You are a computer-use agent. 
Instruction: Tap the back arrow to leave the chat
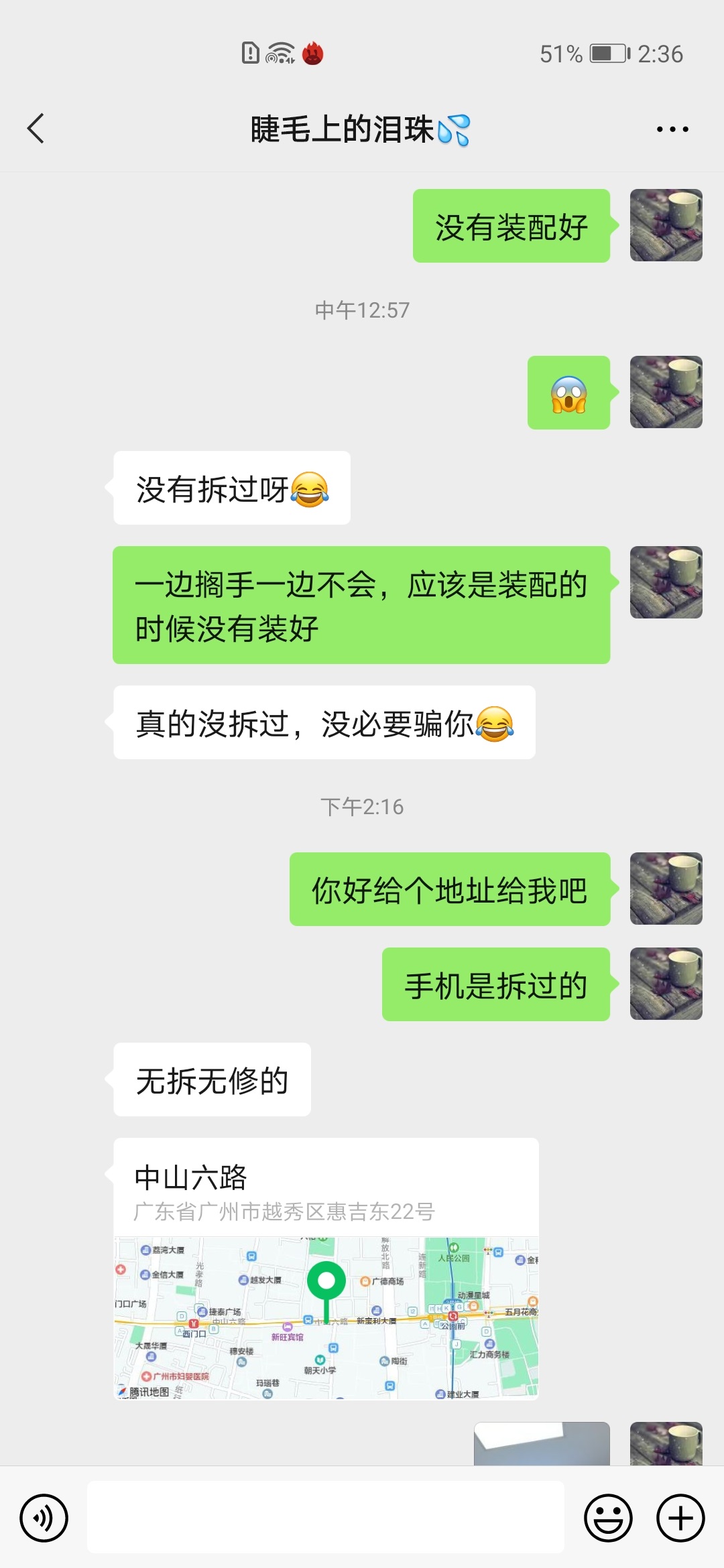37,129
